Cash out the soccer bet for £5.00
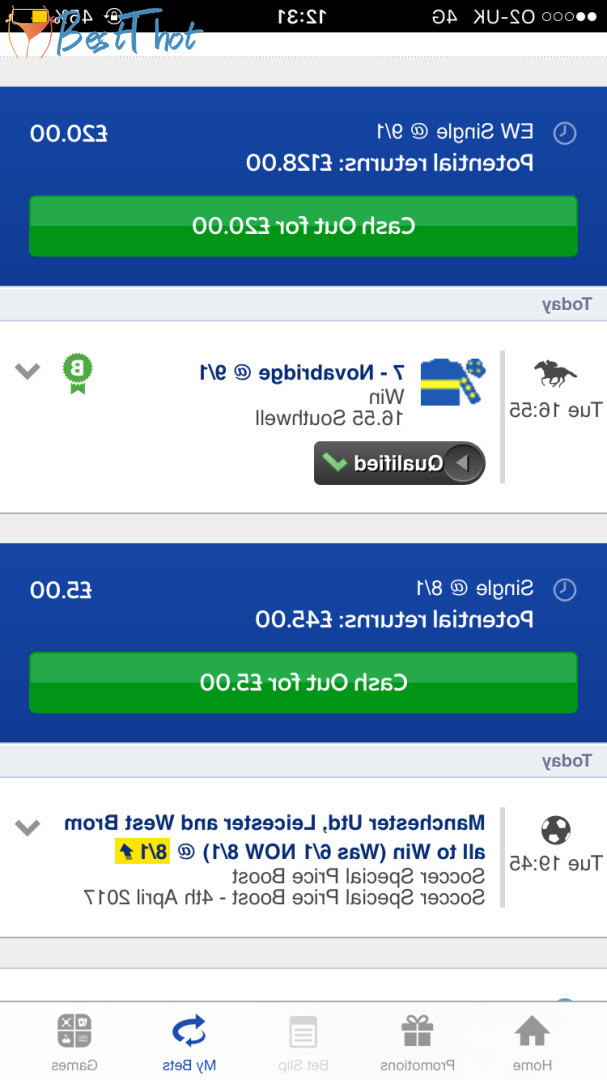 (x=303, y=683)
